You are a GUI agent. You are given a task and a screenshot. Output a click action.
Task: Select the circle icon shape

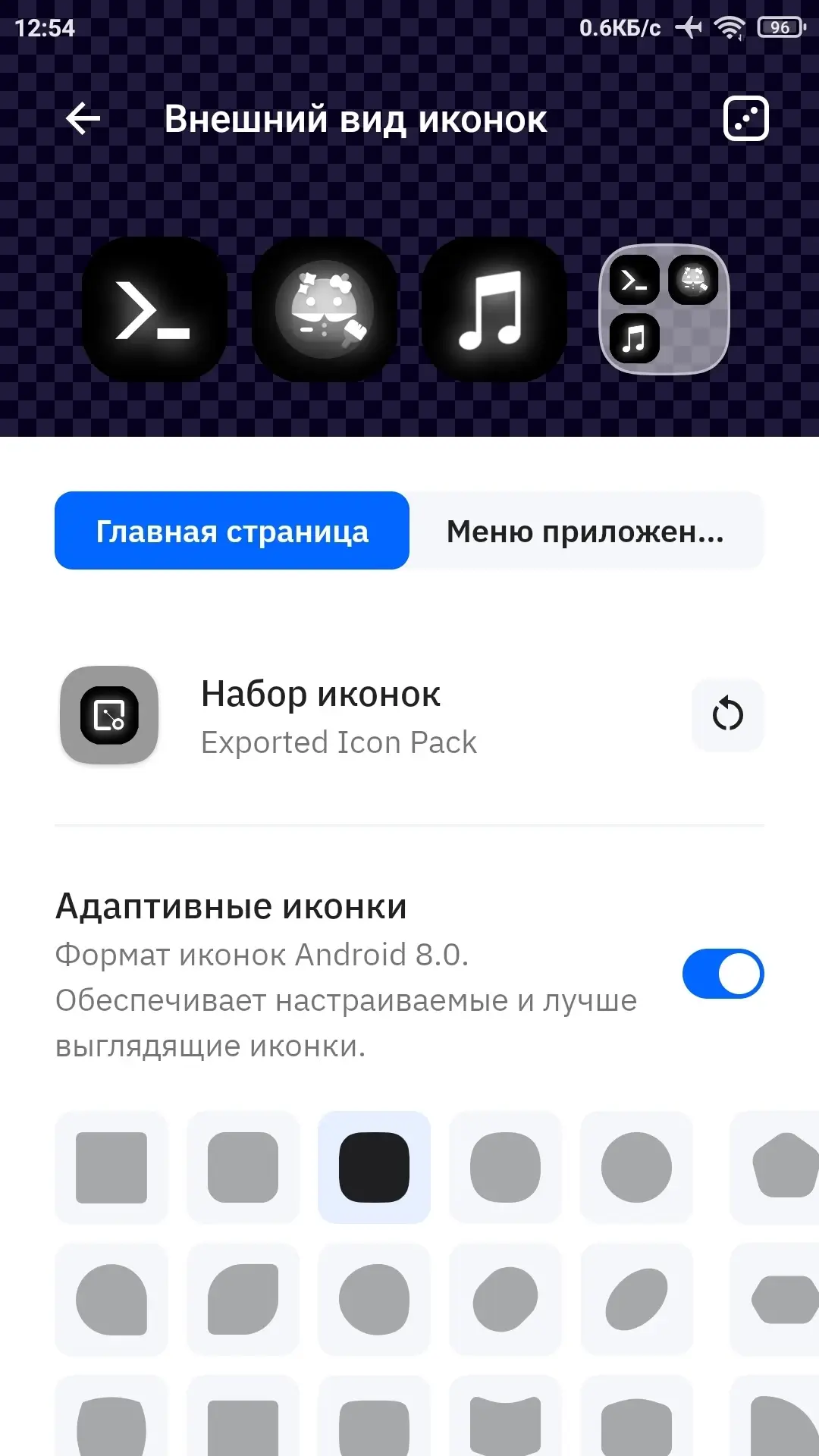[x=636, y=1168]
